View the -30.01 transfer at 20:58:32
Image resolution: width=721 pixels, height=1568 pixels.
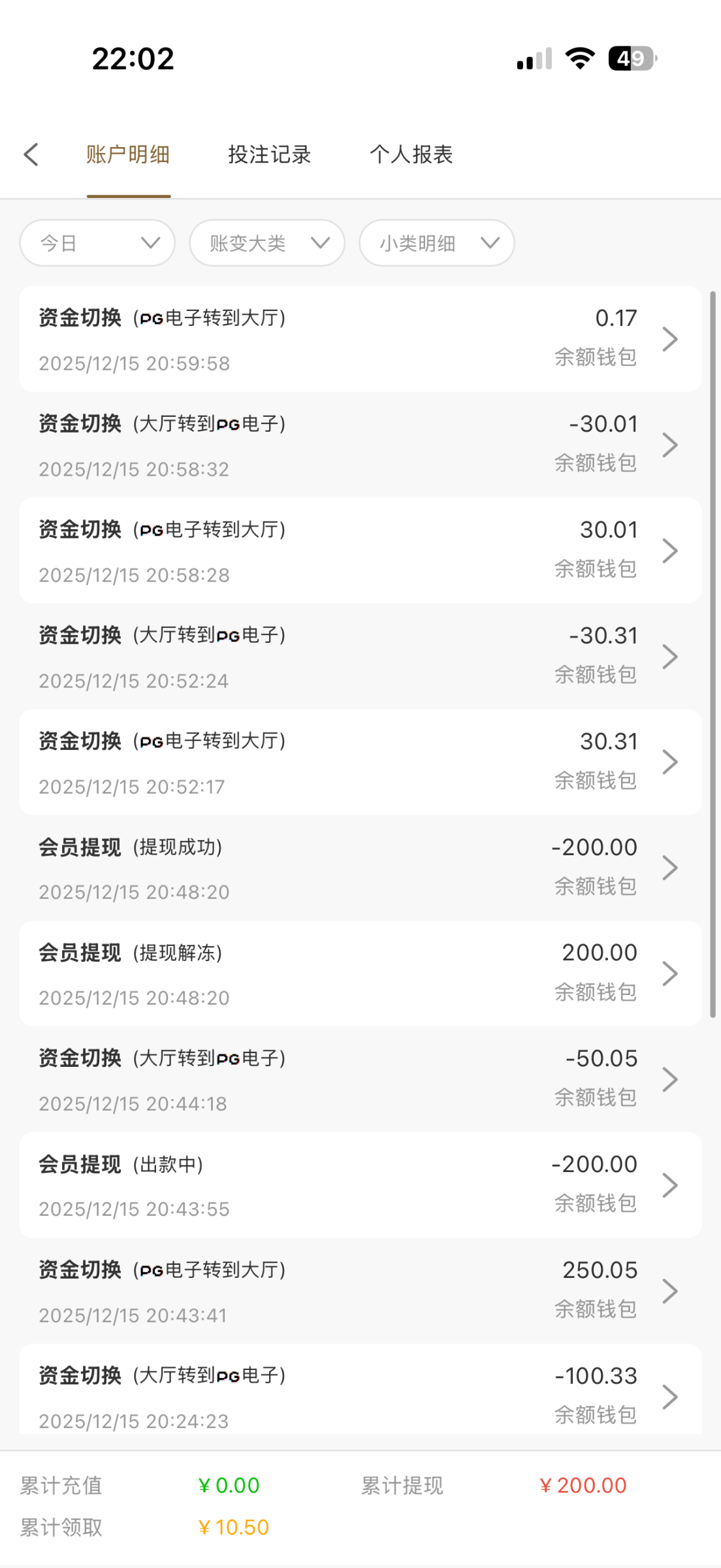pyautogui.click(x=360, y=445)
